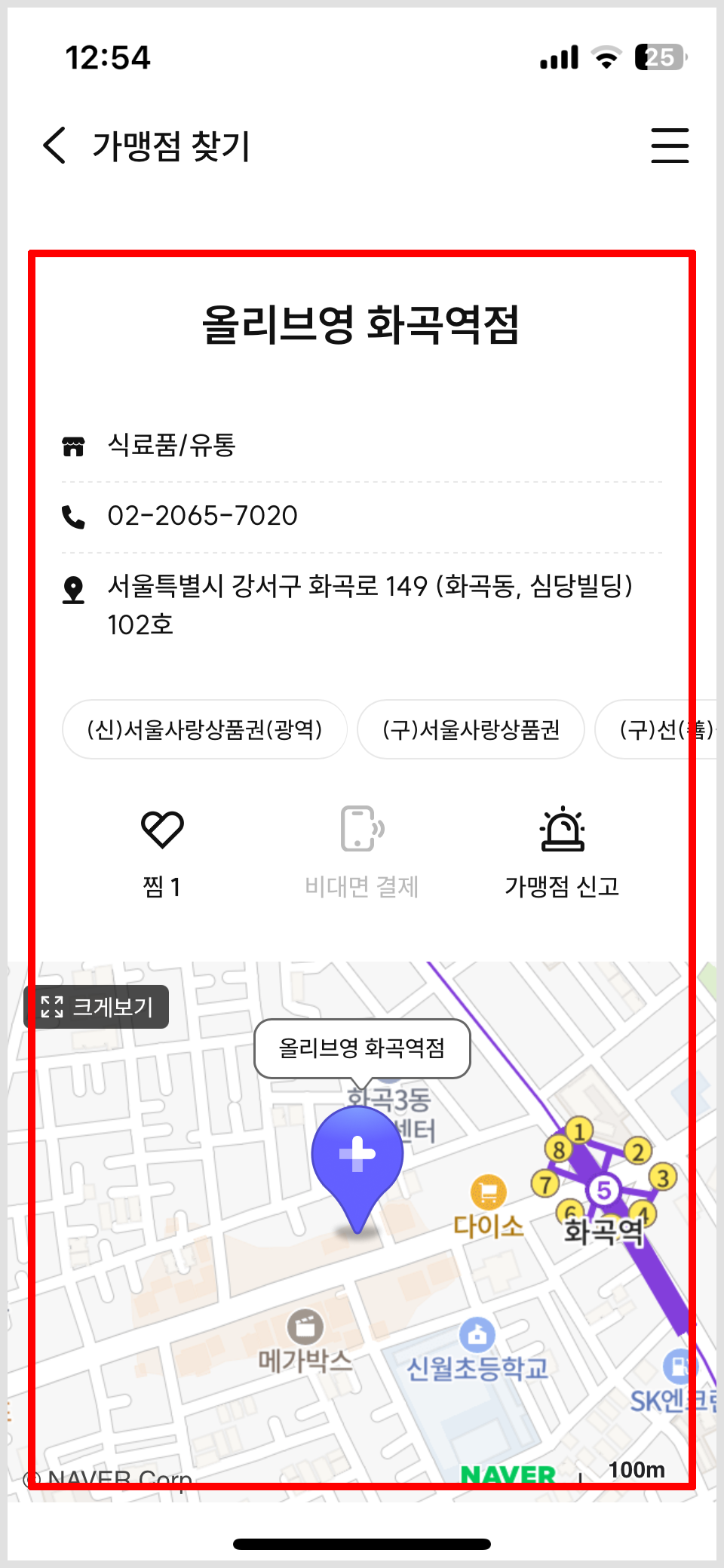Tap the storefront icon beside 식료품/유통
This screenshot has width=724, height=1568.
click(x=73, y=446)
